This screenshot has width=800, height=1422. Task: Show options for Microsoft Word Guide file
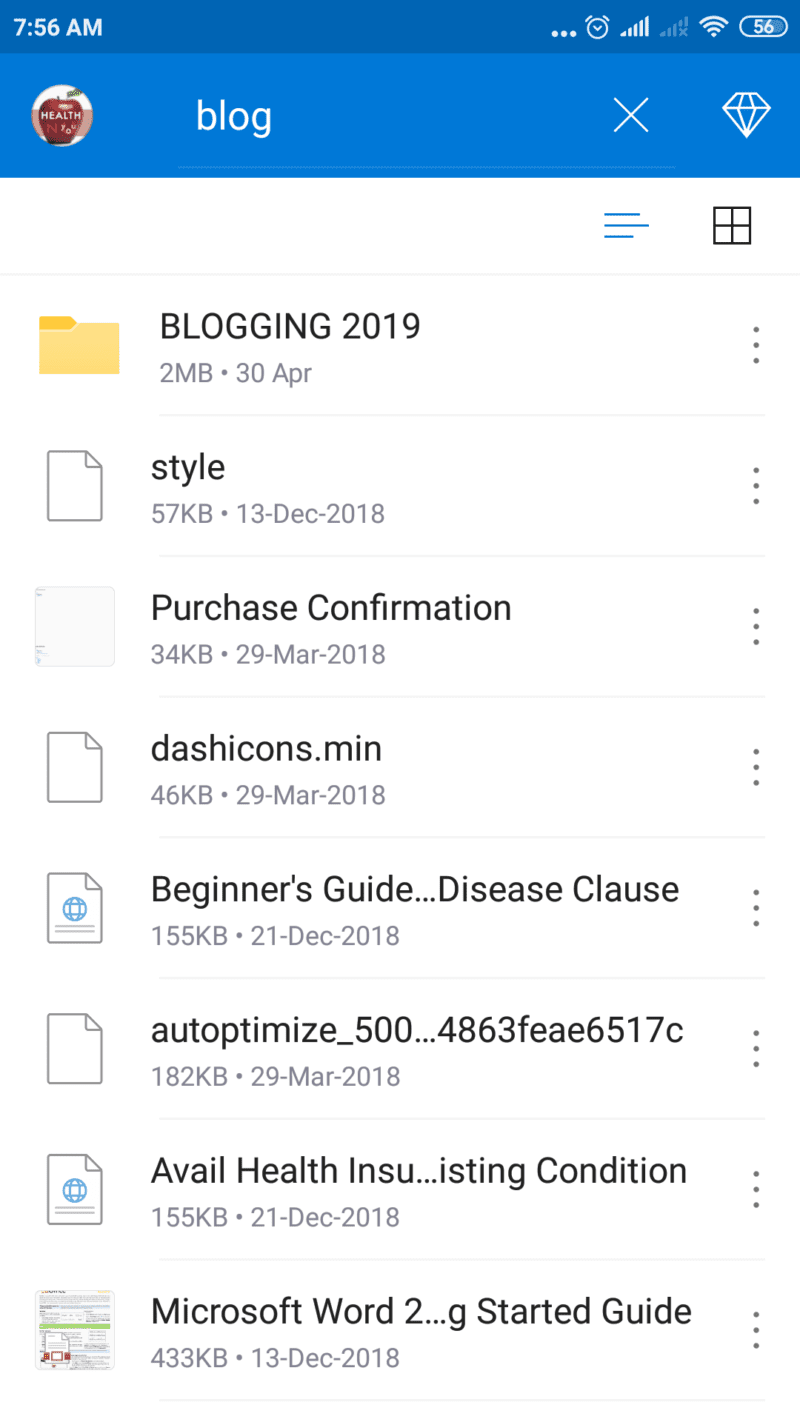(x=756, y=1331)
